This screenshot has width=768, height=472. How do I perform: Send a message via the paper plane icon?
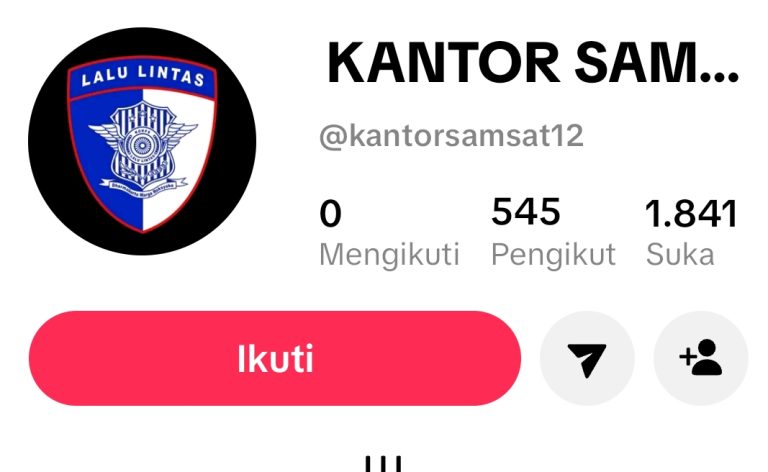(x=587, y=359)
